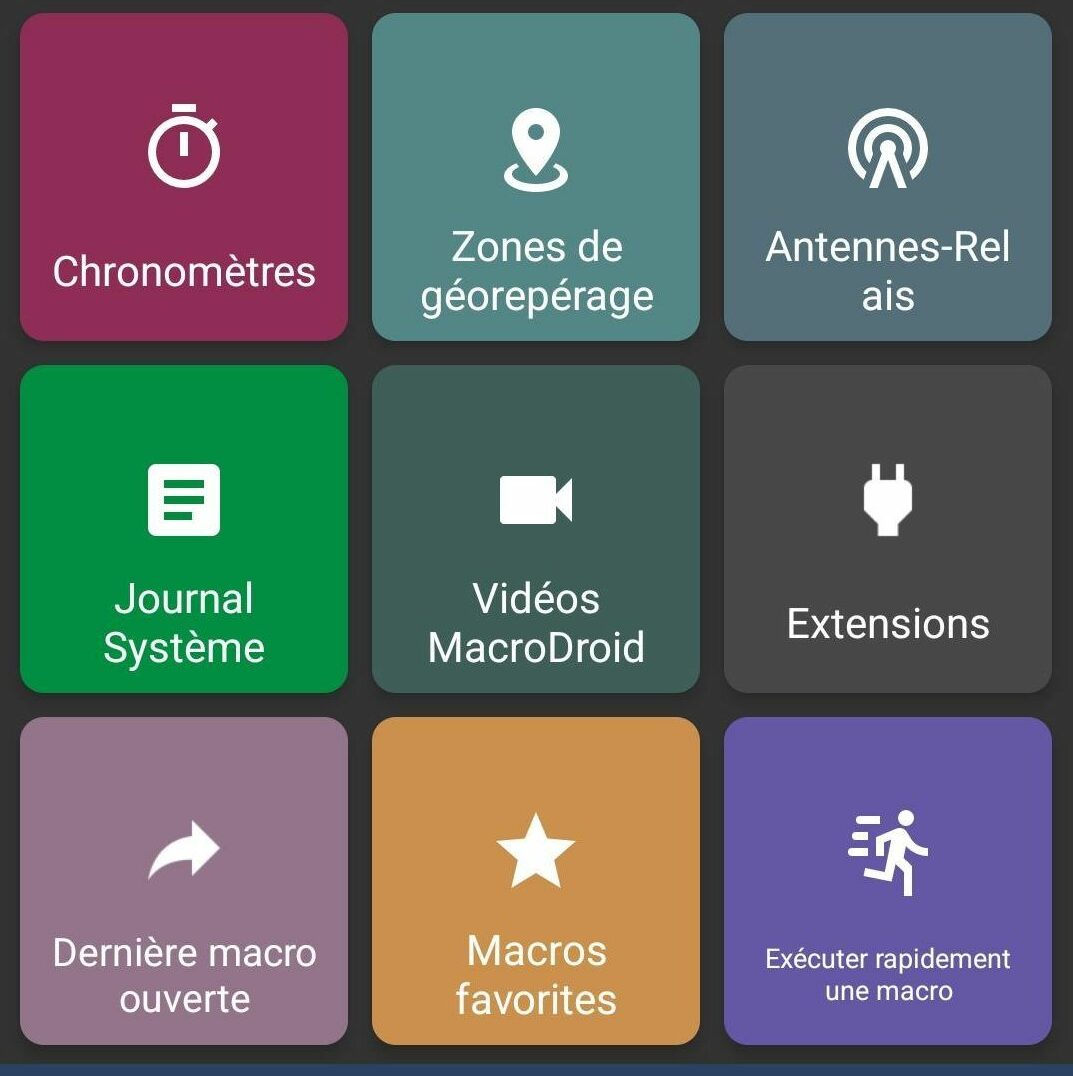Screen dimensions: 1073x1076
Task: View the Journal Système log
Action: coord(184,527)
